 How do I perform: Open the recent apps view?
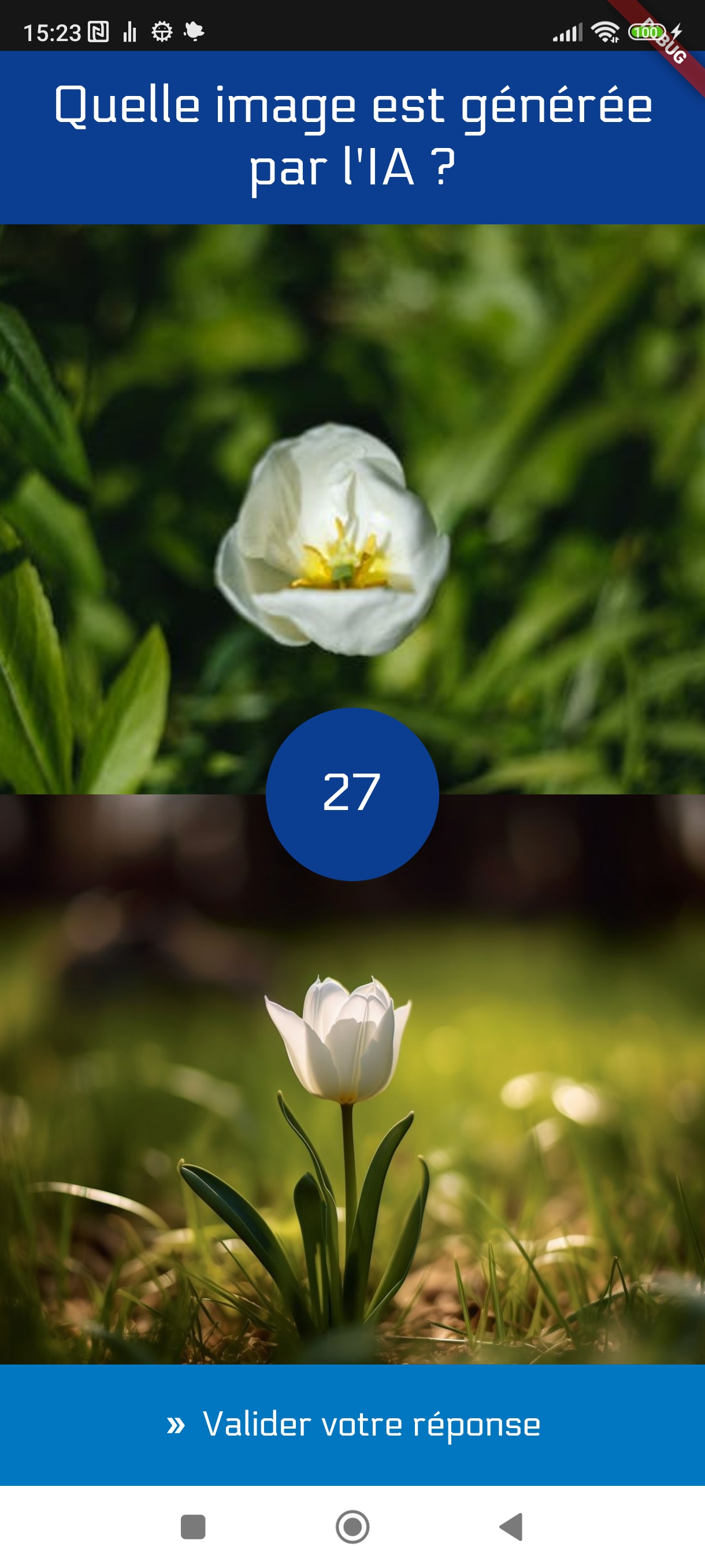coord(194,1526)
